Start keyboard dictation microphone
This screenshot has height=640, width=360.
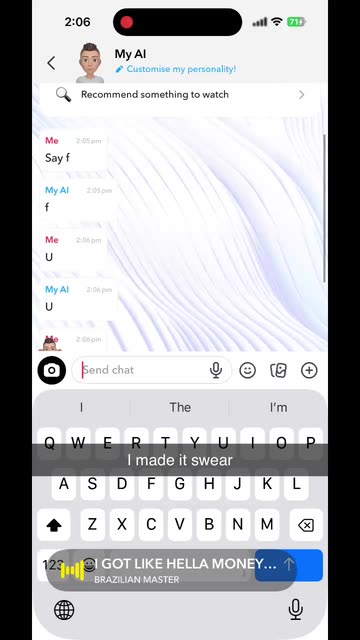pos(295,610)
